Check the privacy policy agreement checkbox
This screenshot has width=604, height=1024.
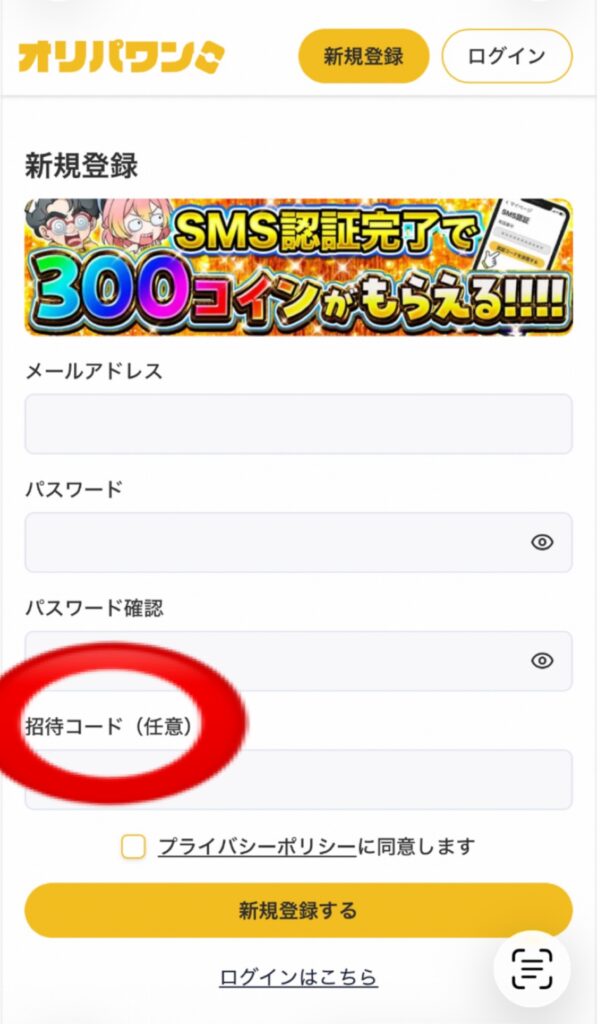click(x=134, y=847)
